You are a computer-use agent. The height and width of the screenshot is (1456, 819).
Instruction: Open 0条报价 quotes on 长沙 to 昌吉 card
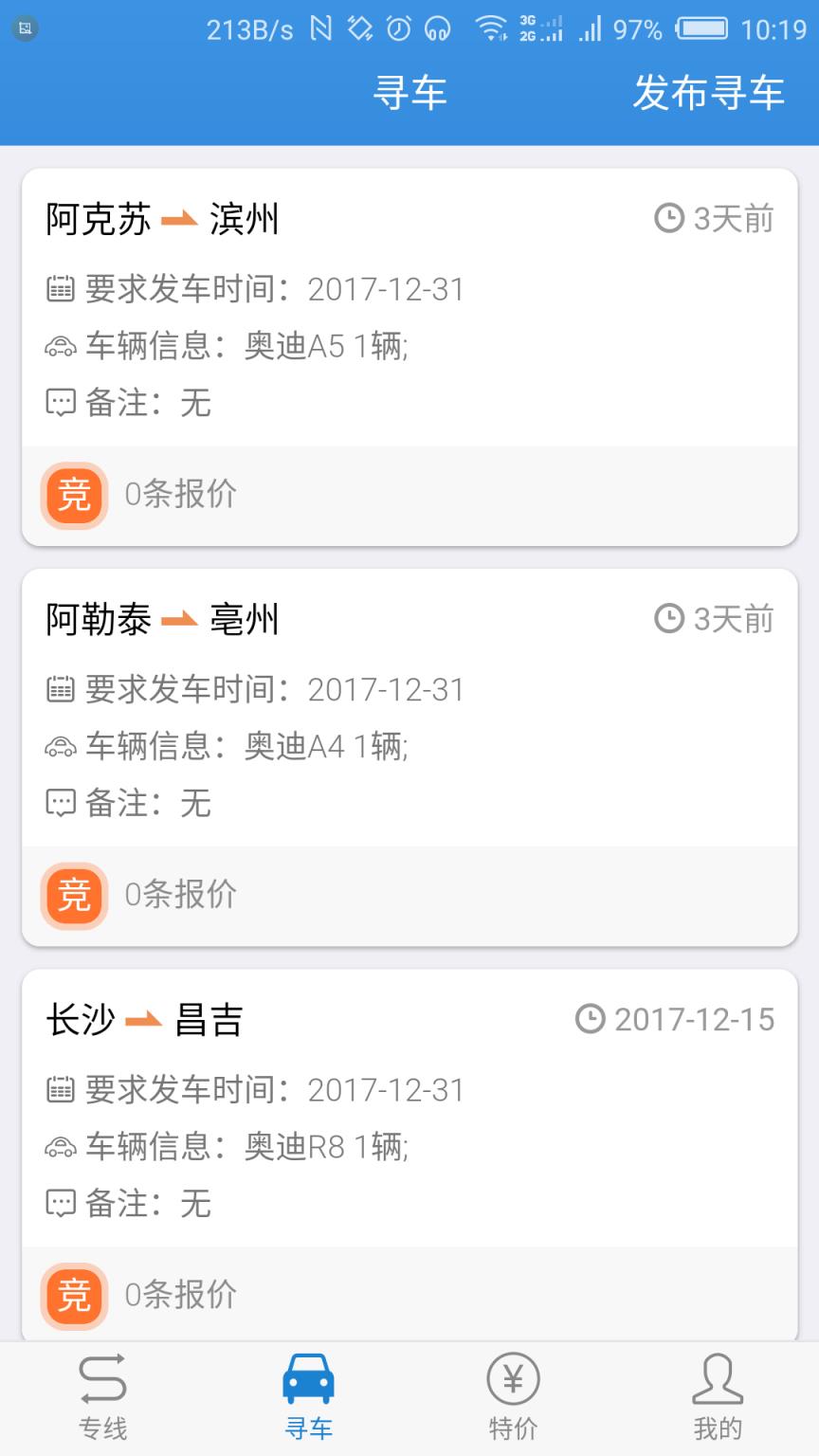point(180,1295)
